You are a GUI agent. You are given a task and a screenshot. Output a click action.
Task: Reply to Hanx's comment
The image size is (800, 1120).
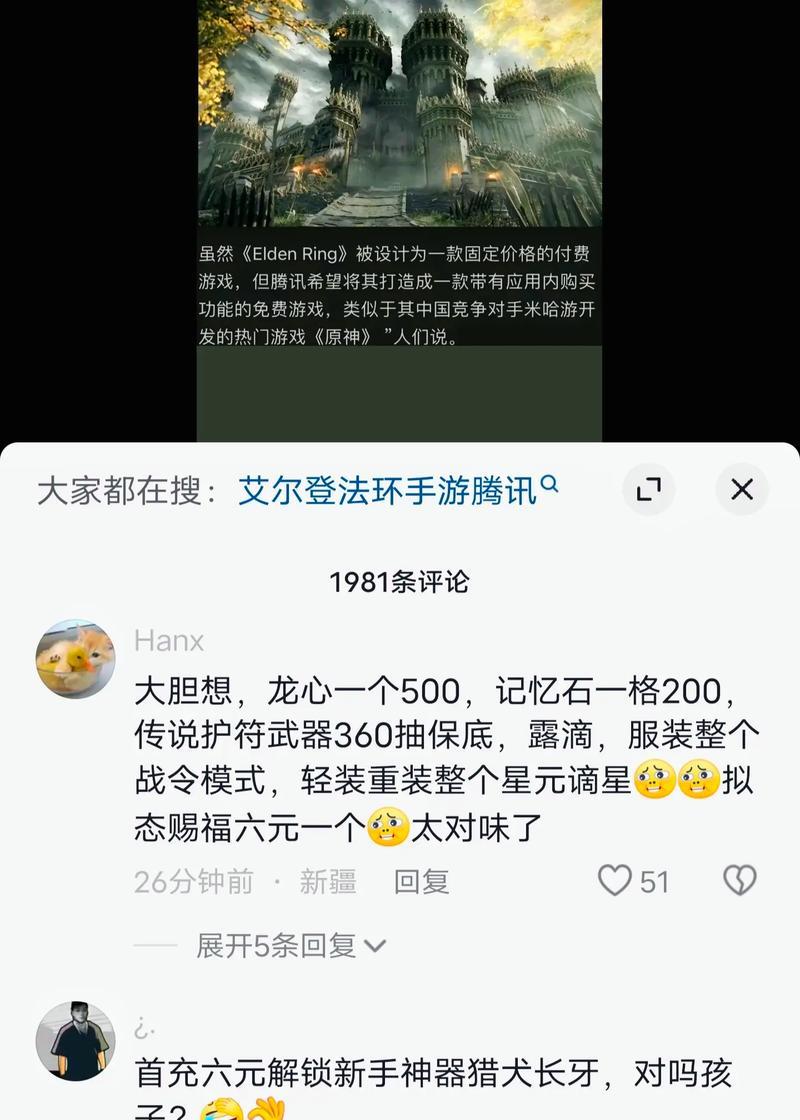pyautogui.click(x=421, y=881)
